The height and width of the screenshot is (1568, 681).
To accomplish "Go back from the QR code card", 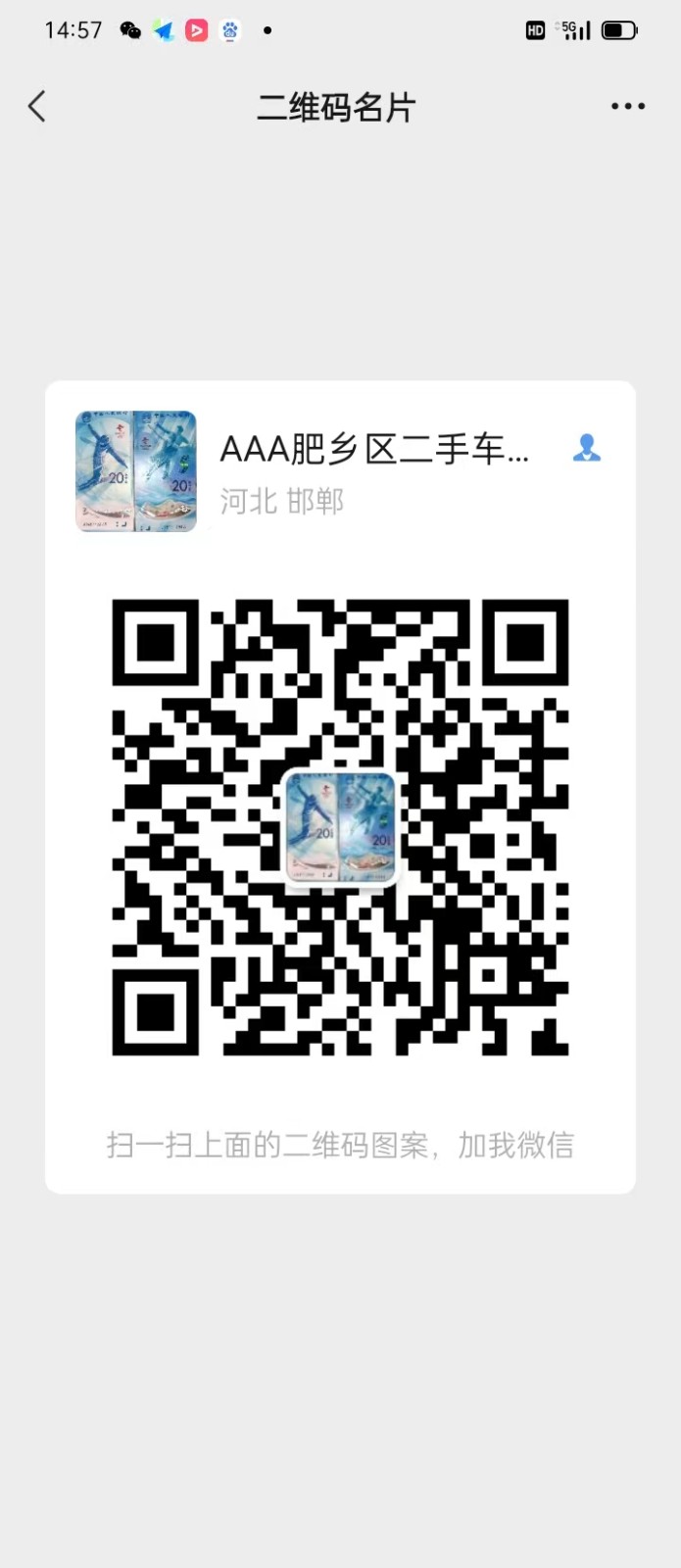I will [x=37, y=106].
